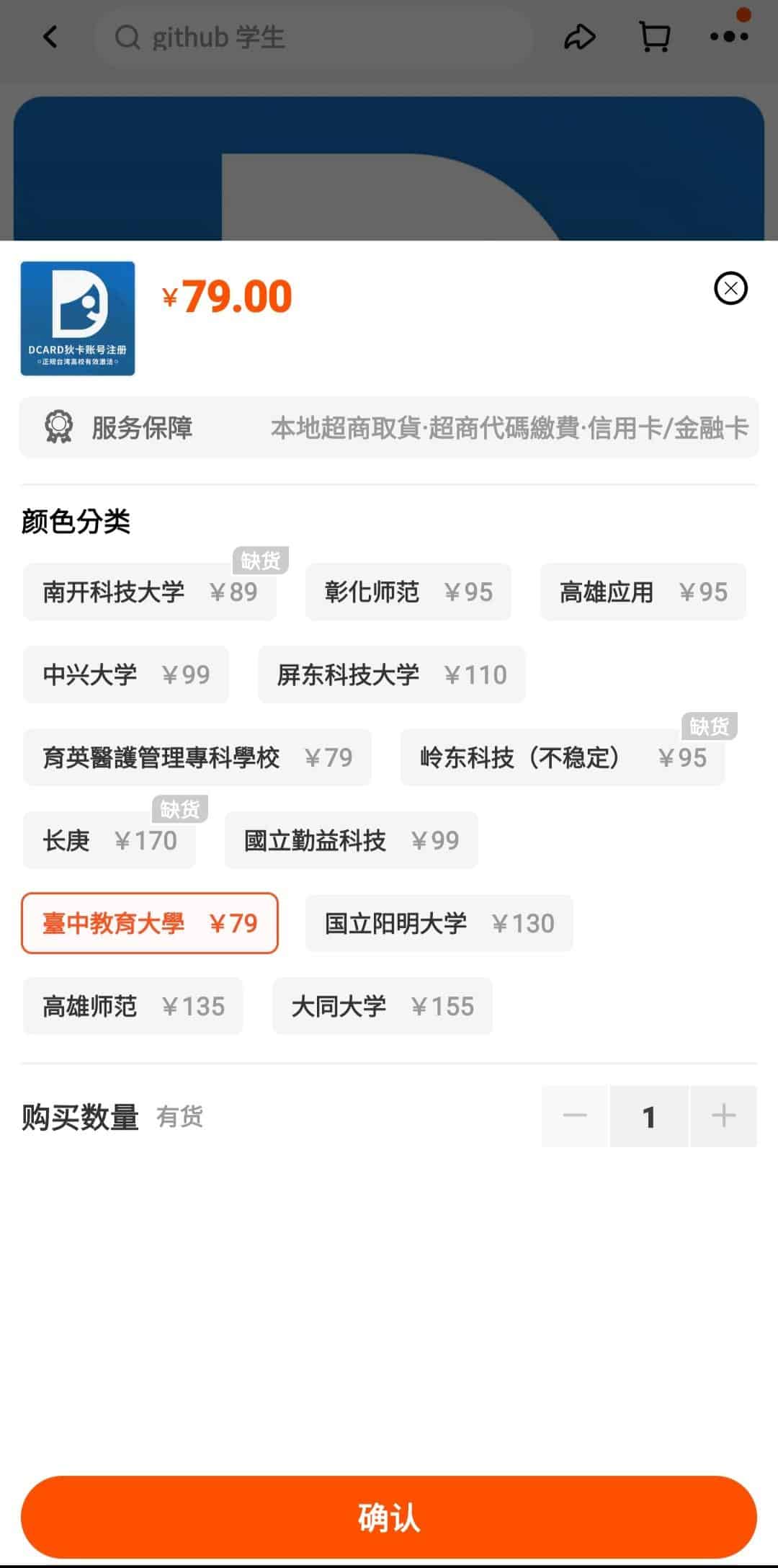
Task: Choose the 高雄师范 ¥135 option
Action: tap(133, 1006)
